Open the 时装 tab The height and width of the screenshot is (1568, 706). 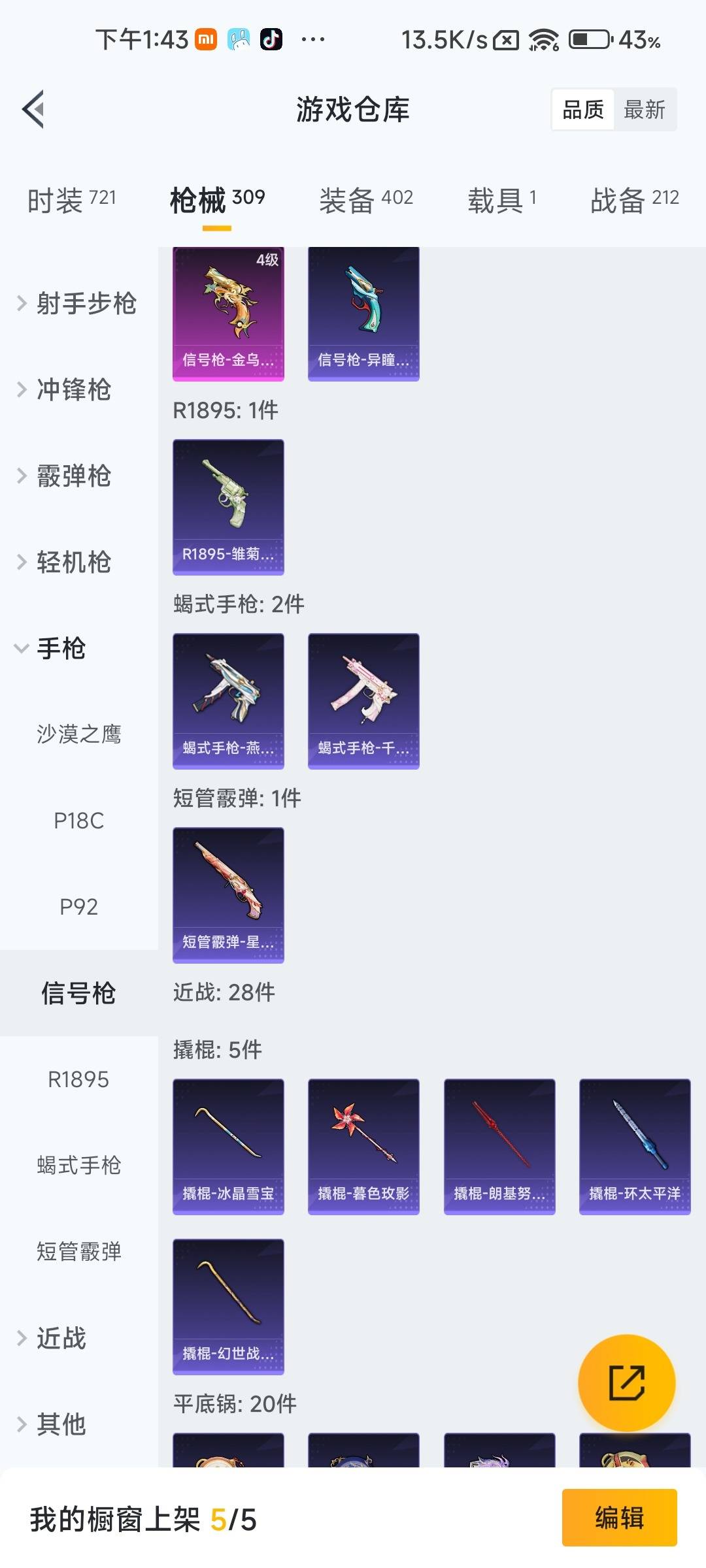point(71,199)
